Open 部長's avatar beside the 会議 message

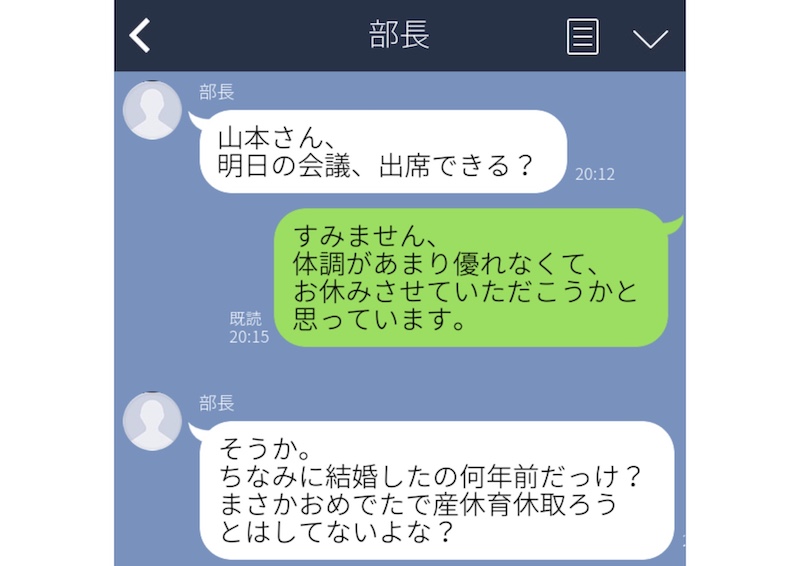pos(151,110)
